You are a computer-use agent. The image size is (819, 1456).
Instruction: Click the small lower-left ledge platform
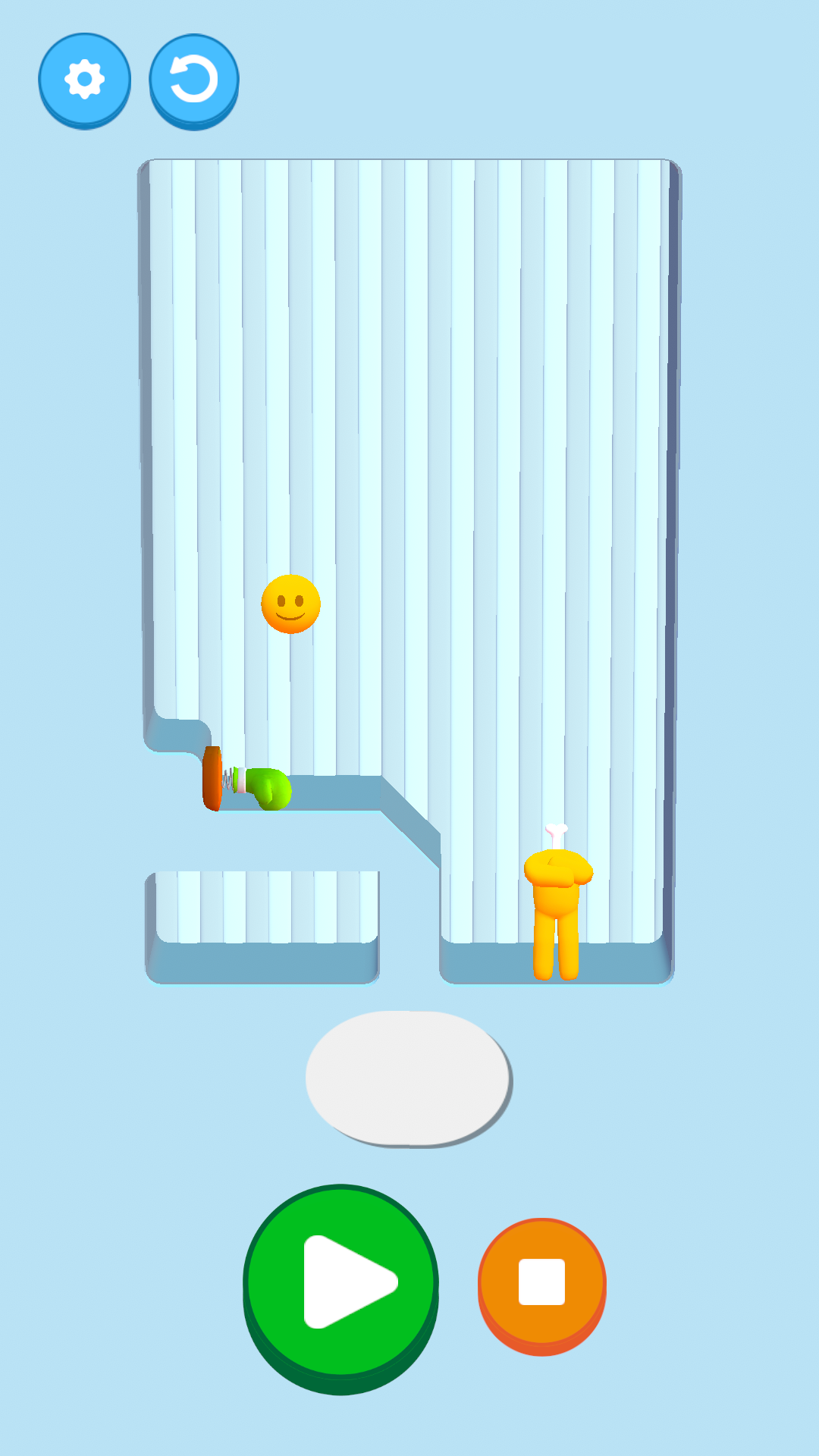[262, 921]
